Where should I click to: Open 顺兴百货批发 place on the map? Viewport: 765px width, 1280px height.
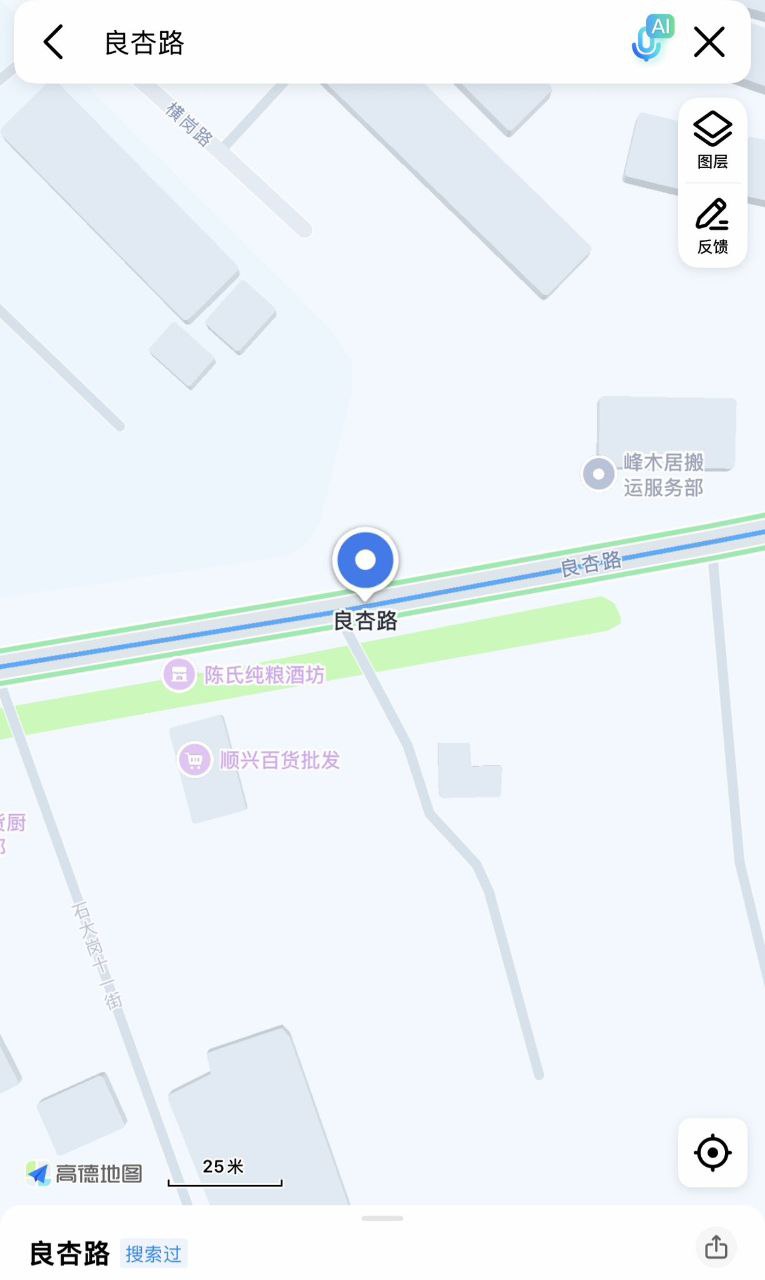point(194,760)
